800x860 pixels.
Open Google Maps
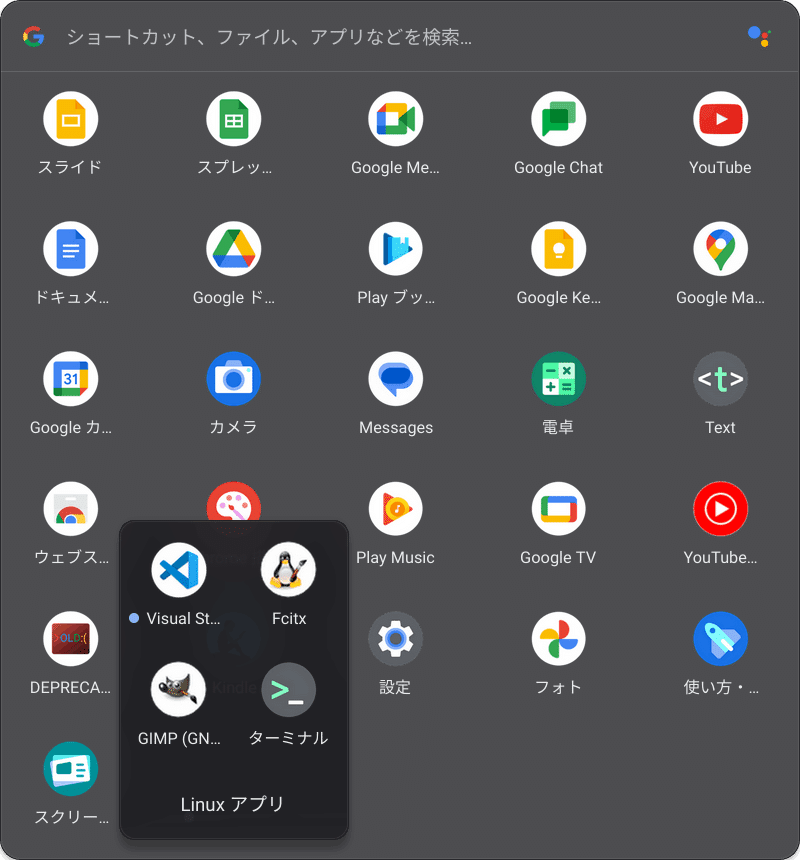pos(720,249)
